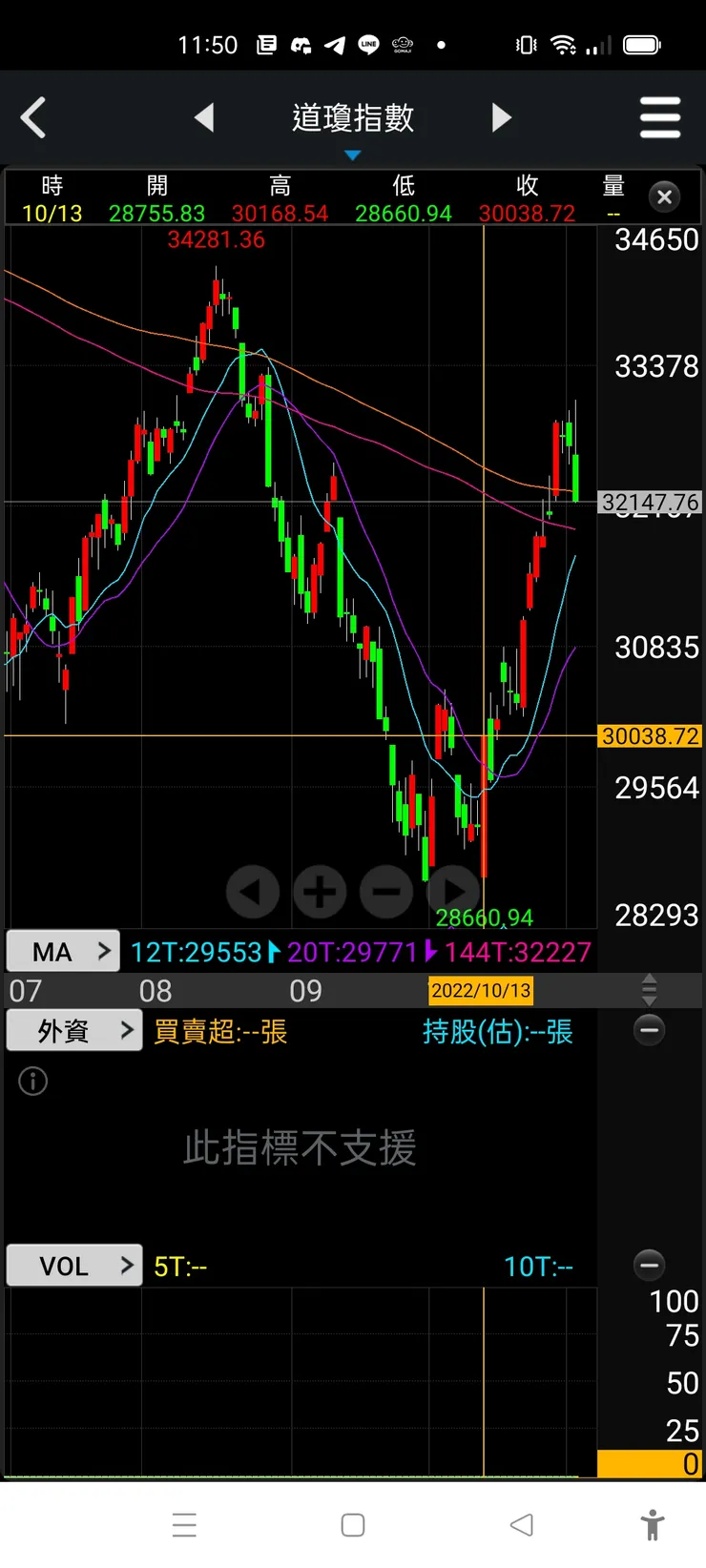Open the recent apps view
706x1568 pixels.
(x=184, y=1525)
